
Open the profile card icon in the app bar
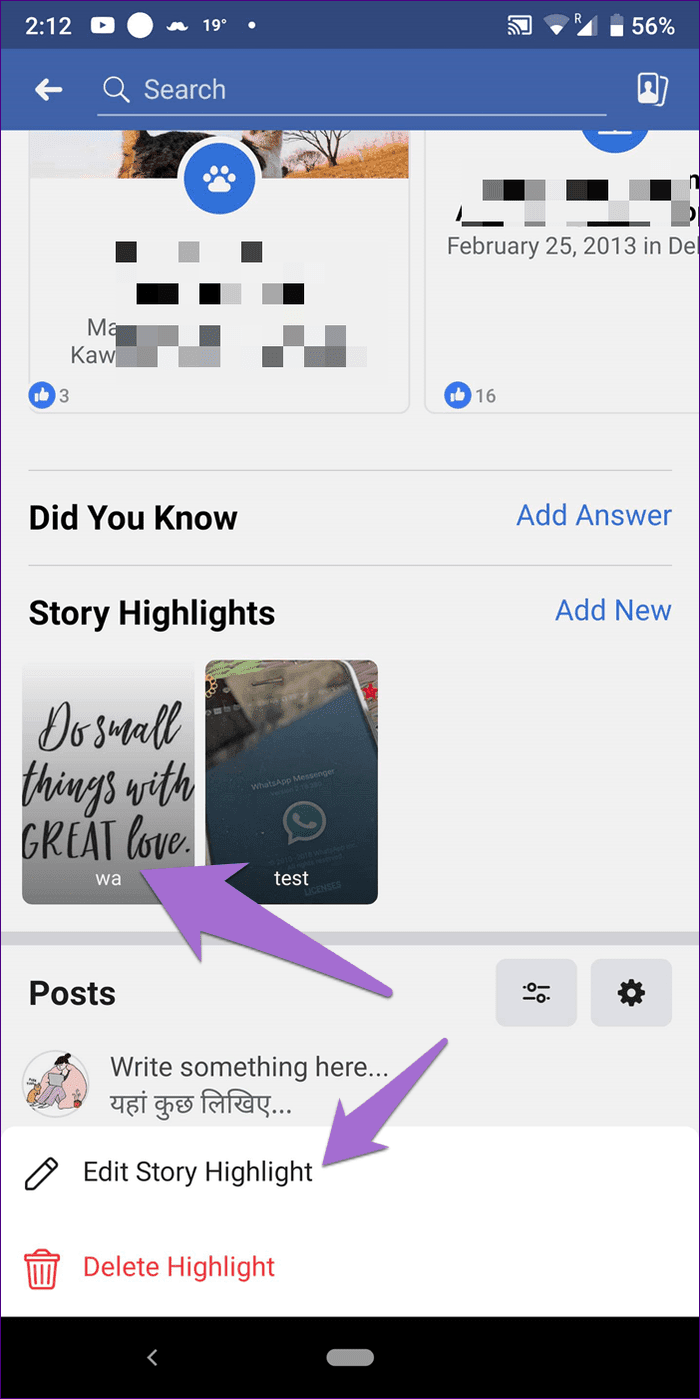652,90
